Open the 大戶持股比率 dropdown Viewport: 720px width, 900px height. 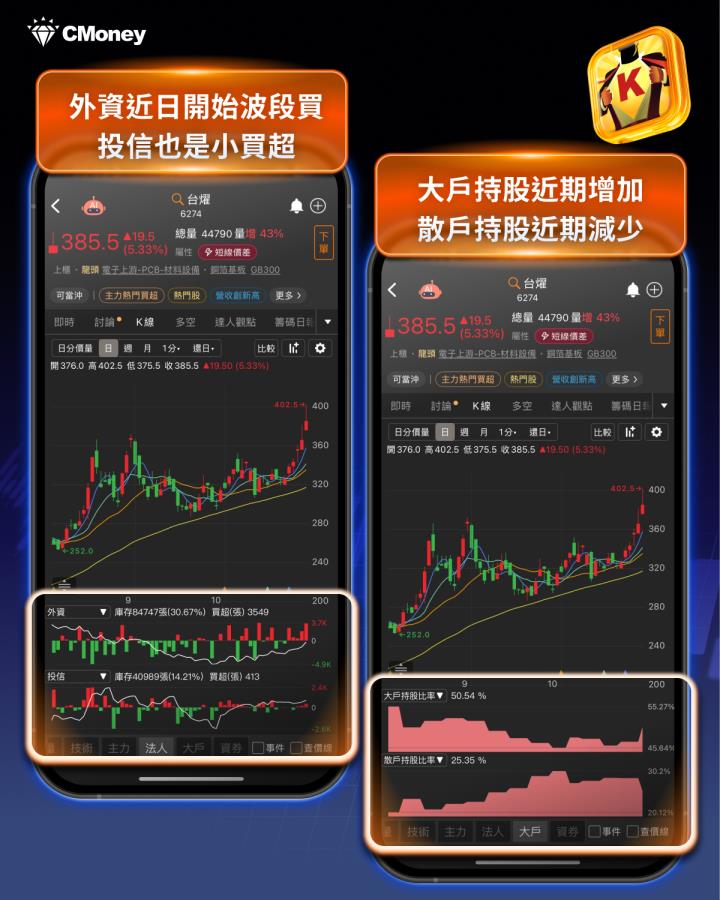pos(413,694)
